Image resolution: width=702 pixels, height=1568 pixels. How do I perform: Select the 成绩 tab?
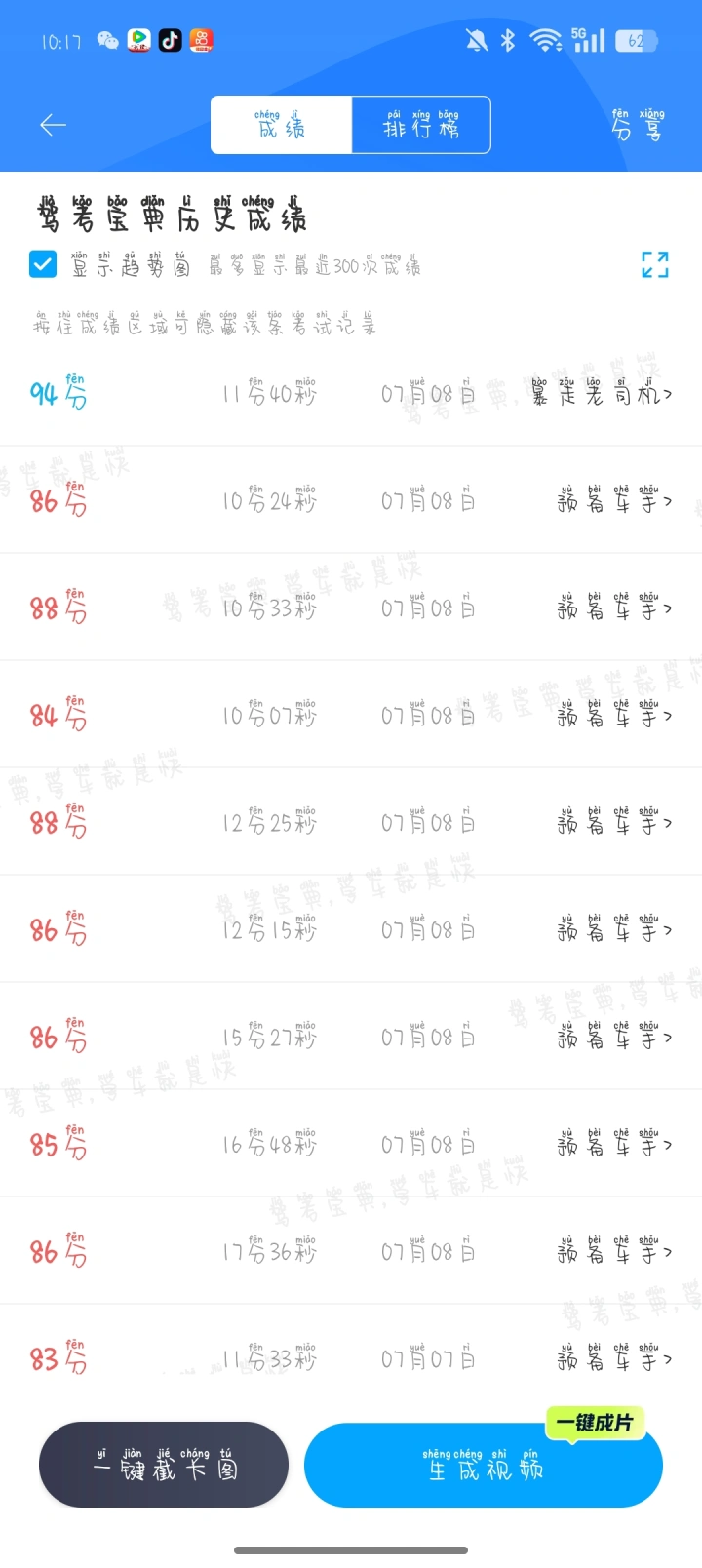(282, 125)
